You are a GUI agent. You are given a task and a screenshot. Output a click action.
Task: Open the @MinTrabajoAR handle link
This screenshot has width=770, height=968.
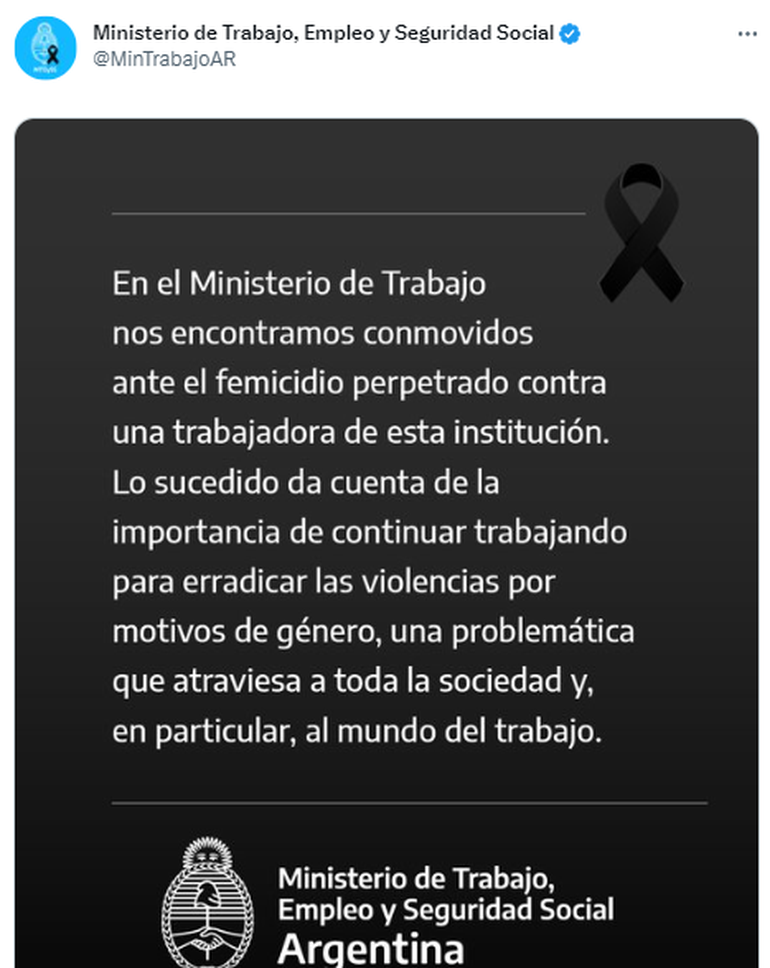point(165,58)
